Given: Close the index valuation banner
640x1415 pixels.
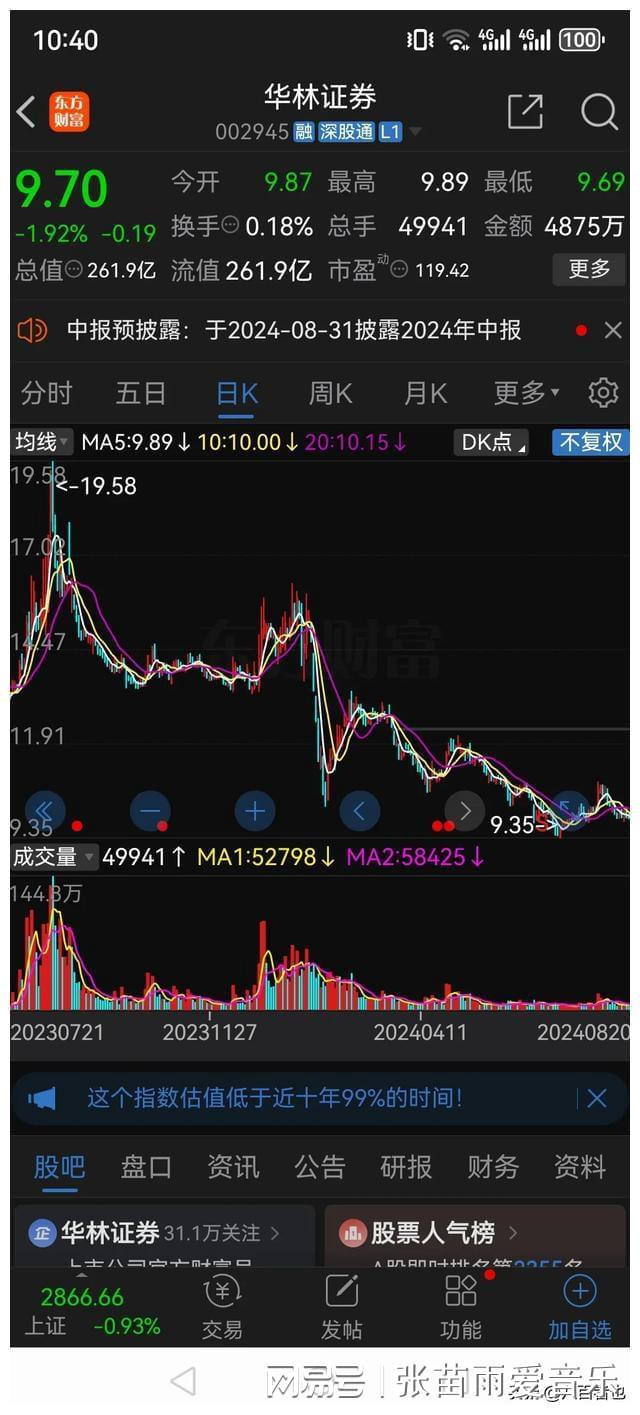Looking at the screenshot, I should pyautogui.click(x=597, y=1099).
